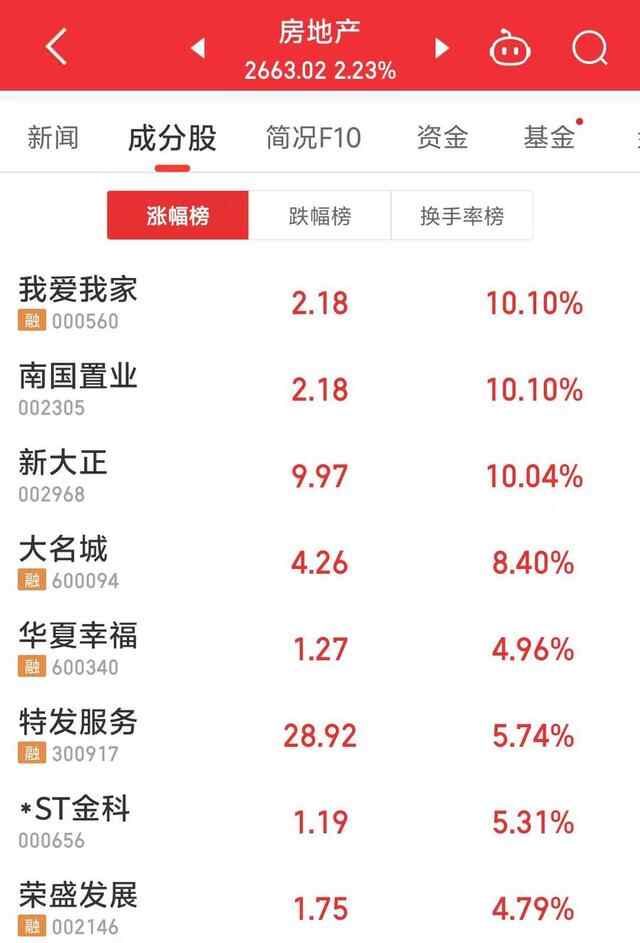Screen dimensions: 640x943
Task: Select the 成分股 tab
Action: click(x=172, y=138)
